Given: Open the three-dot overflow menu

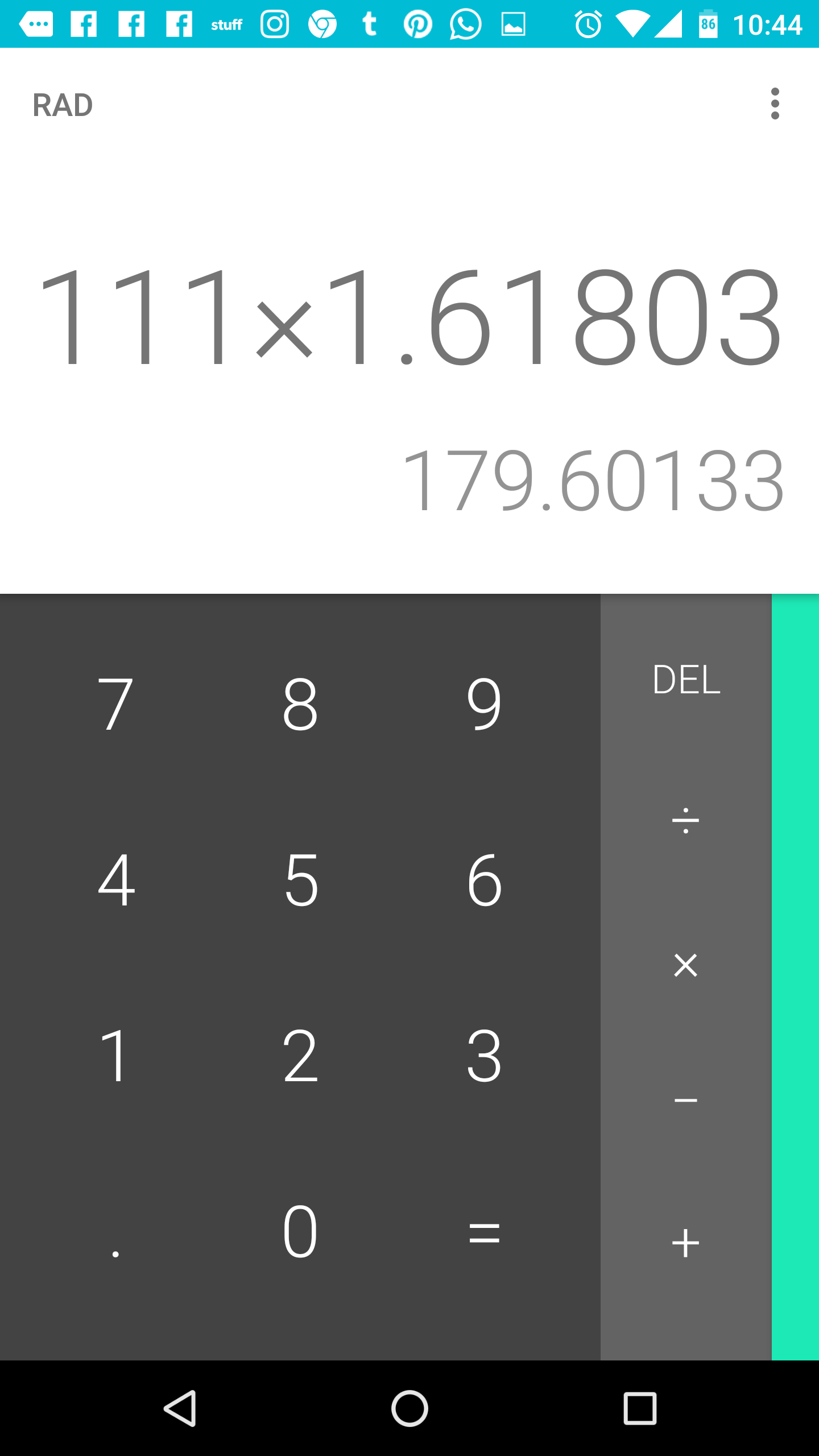Looking at the screenshot, I should tap(775, 104).
